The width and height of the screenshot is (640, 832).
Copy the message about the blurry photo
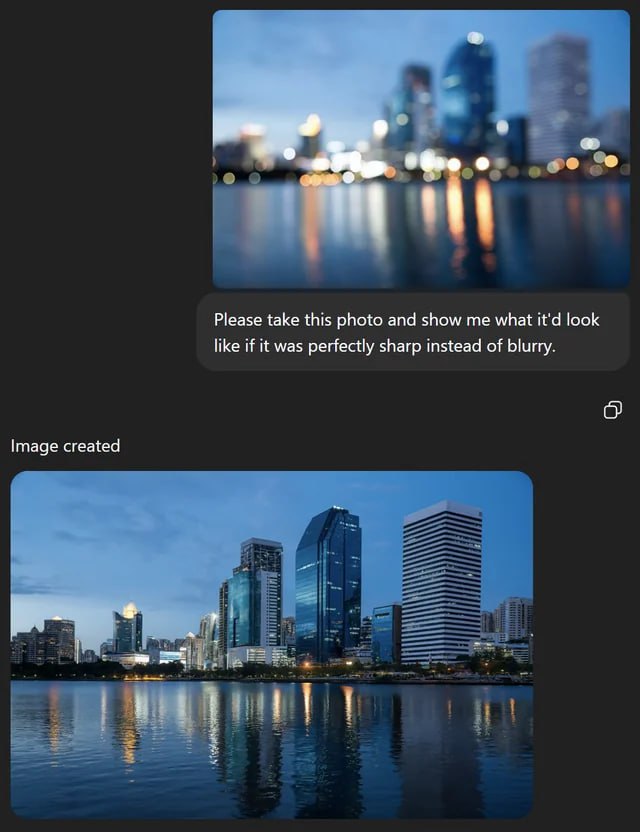point(613,410)
